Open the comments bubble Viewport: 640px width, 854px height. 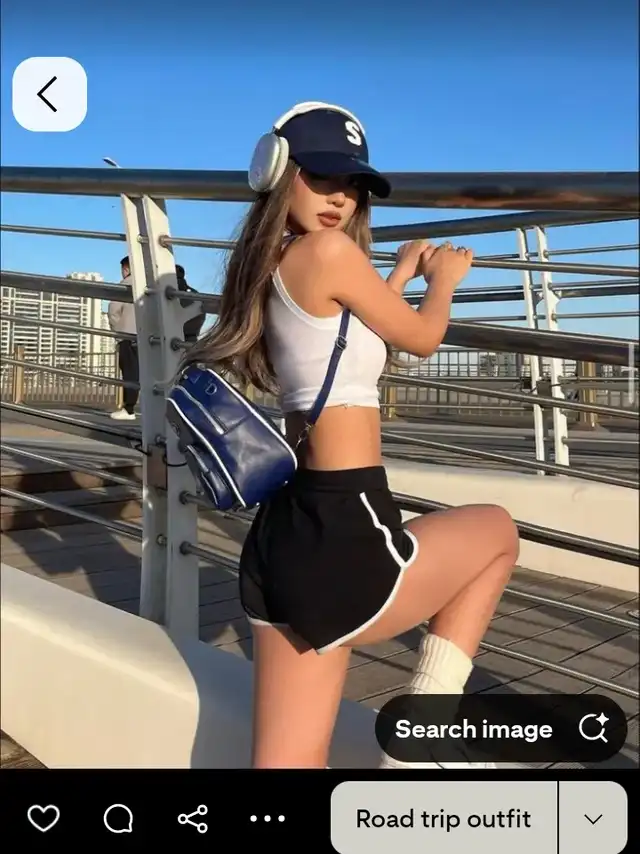tap(118, 818)
